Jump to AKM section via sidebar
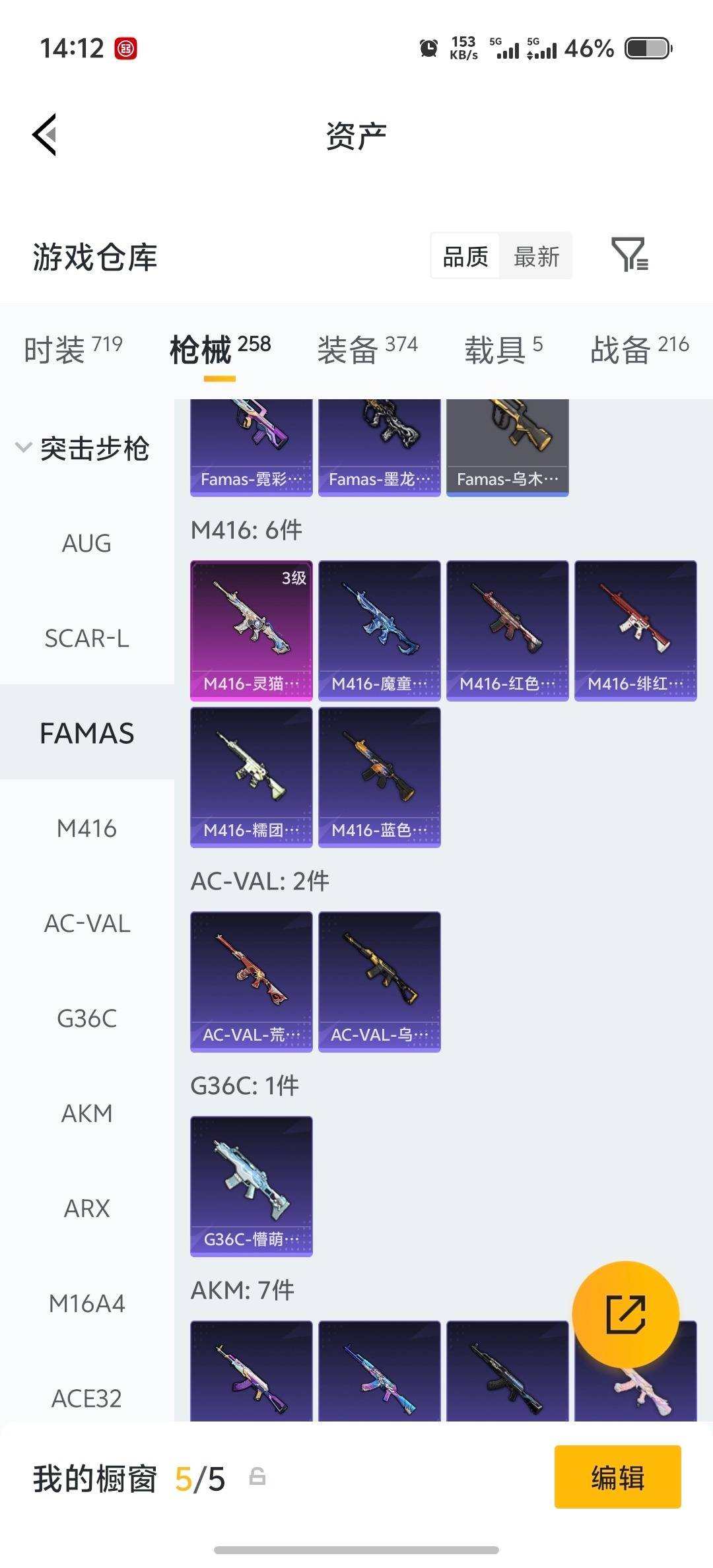The width and height of the screenshot is (713, 1568). tap(86, 1113)
